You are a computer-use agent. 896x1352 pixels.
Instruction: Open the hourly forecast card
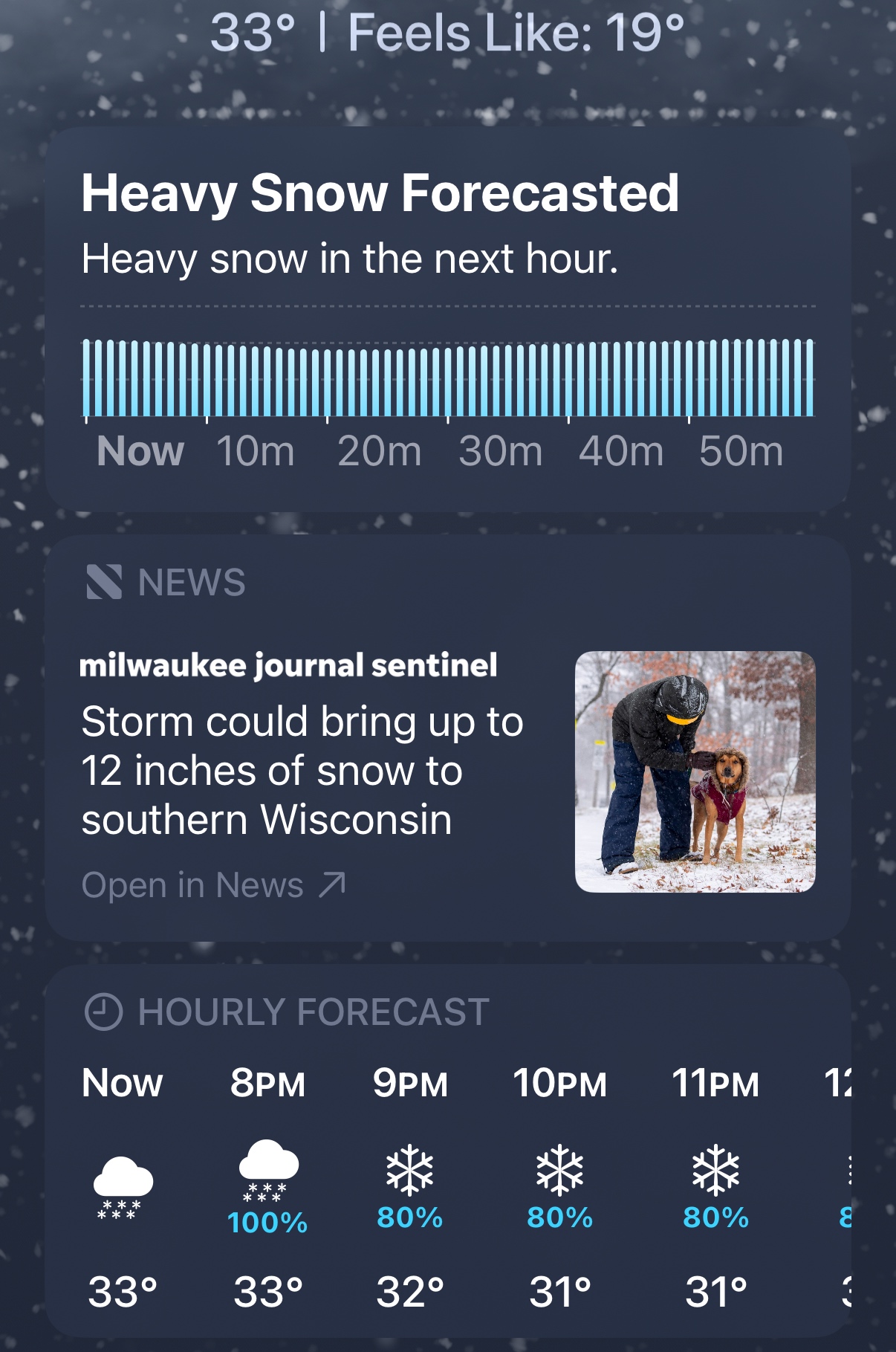tap(312, 1012)
